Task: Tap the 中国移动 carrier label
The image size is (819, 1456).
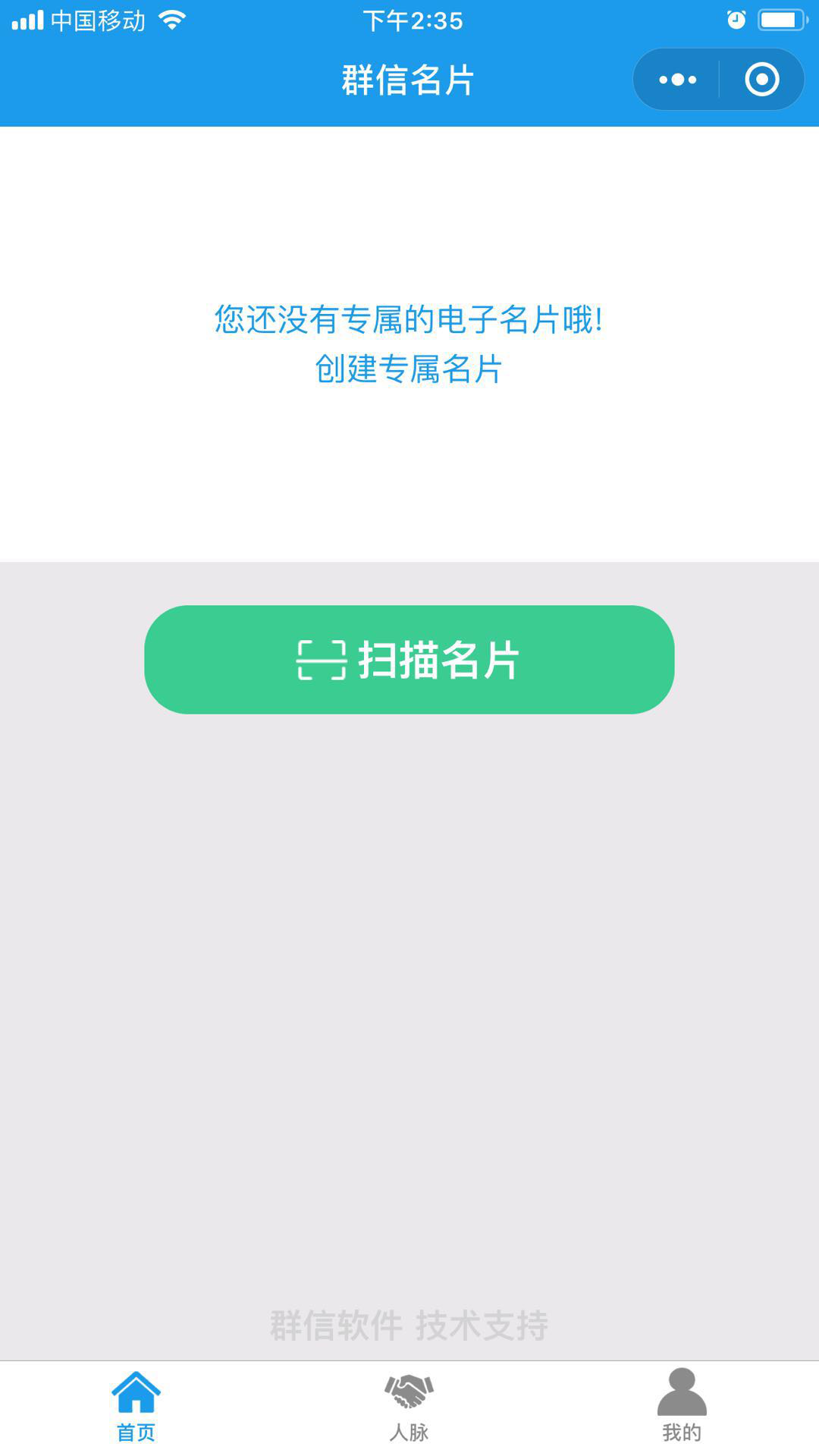Action: 99,20
